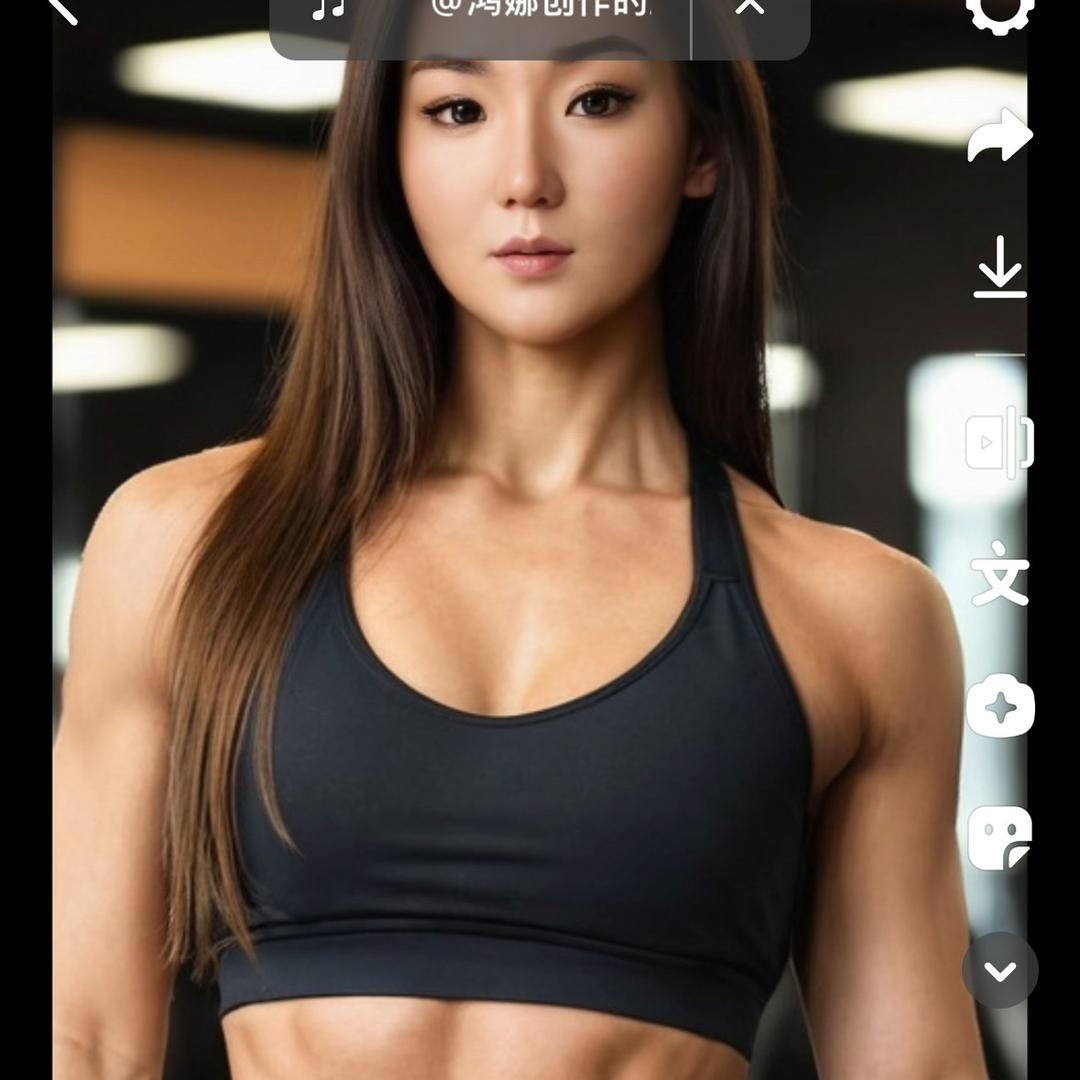Screen dimensions: 1080x1080
Task: Open the sparkle effects tool
Action: [x=1000, y=707]
